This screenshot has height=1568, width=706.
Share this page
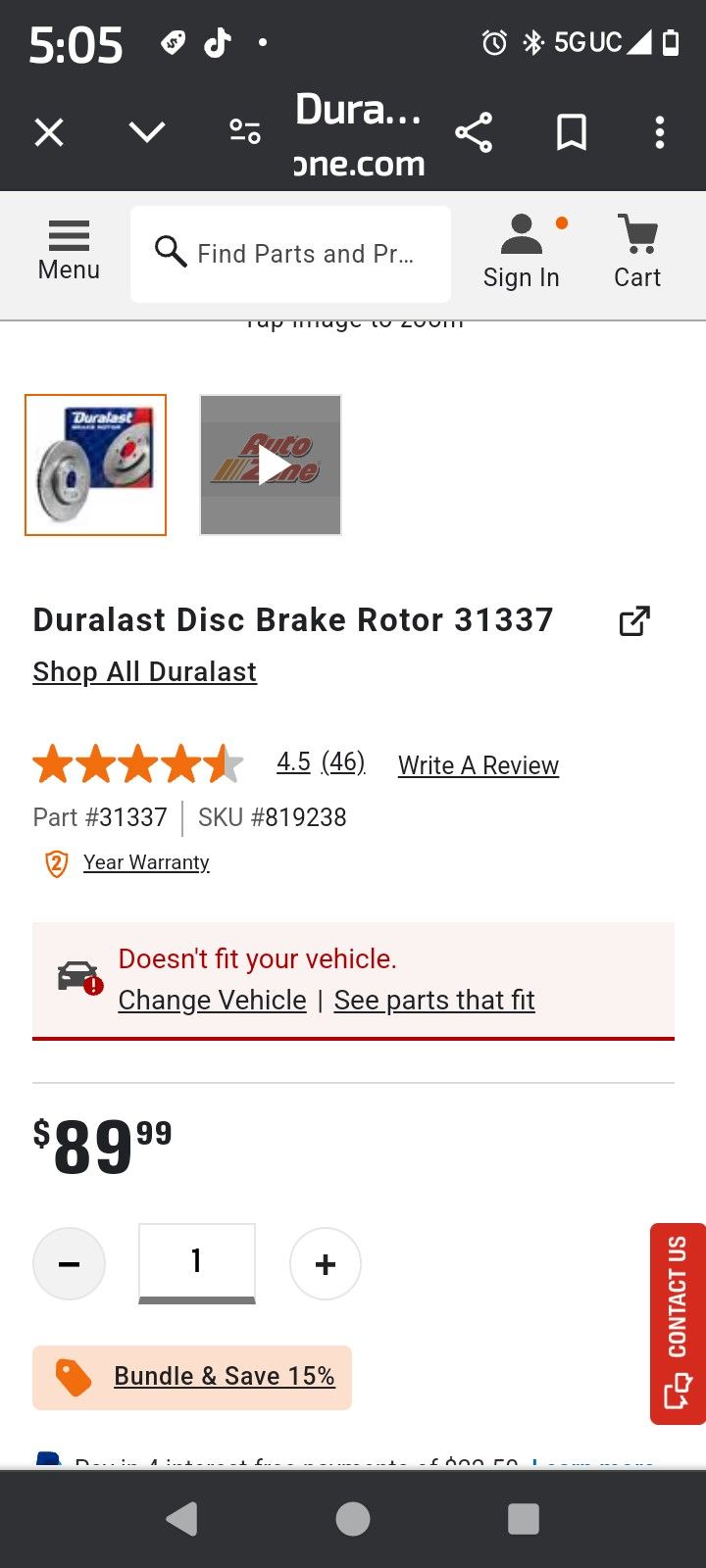[474, 132]
